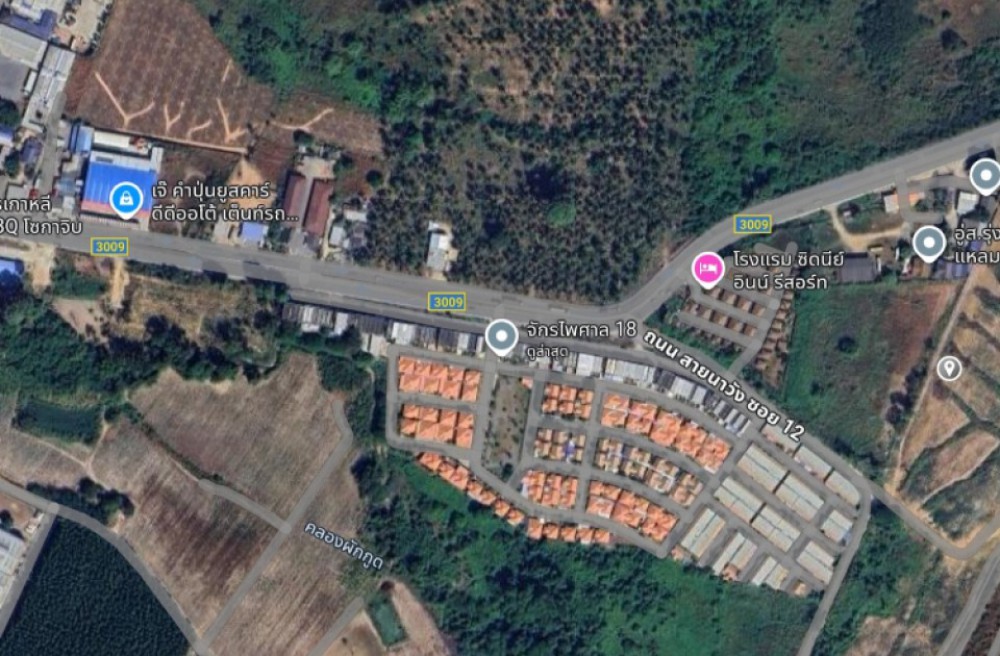Tap the จักรไพศาล 18 place marker
The width and height of the screenshot is (1000, 656).
pyautogui.click(x=502, y=337)
